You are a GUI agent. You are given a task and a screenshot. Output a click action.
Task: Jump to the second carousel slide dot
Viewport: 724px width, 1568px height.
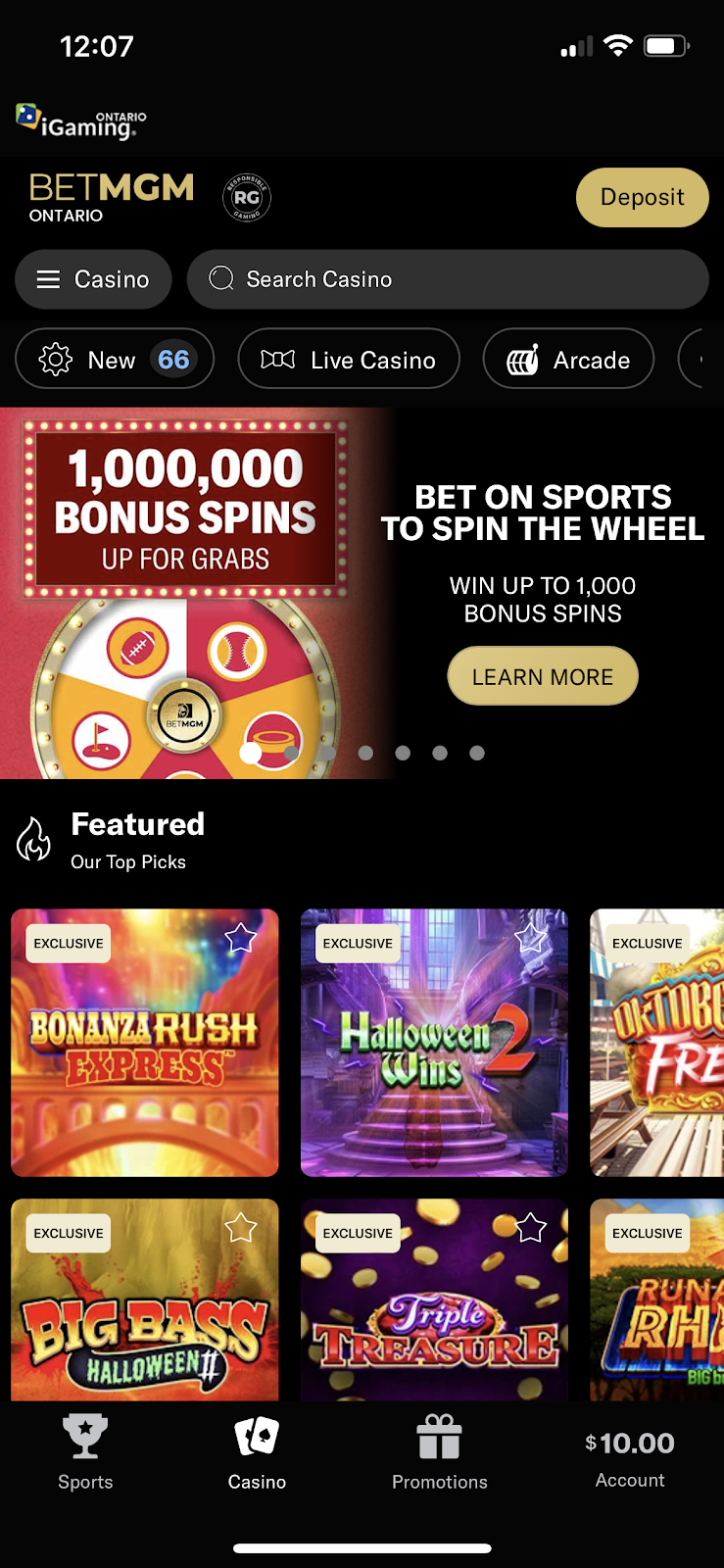tap(292, 753)
